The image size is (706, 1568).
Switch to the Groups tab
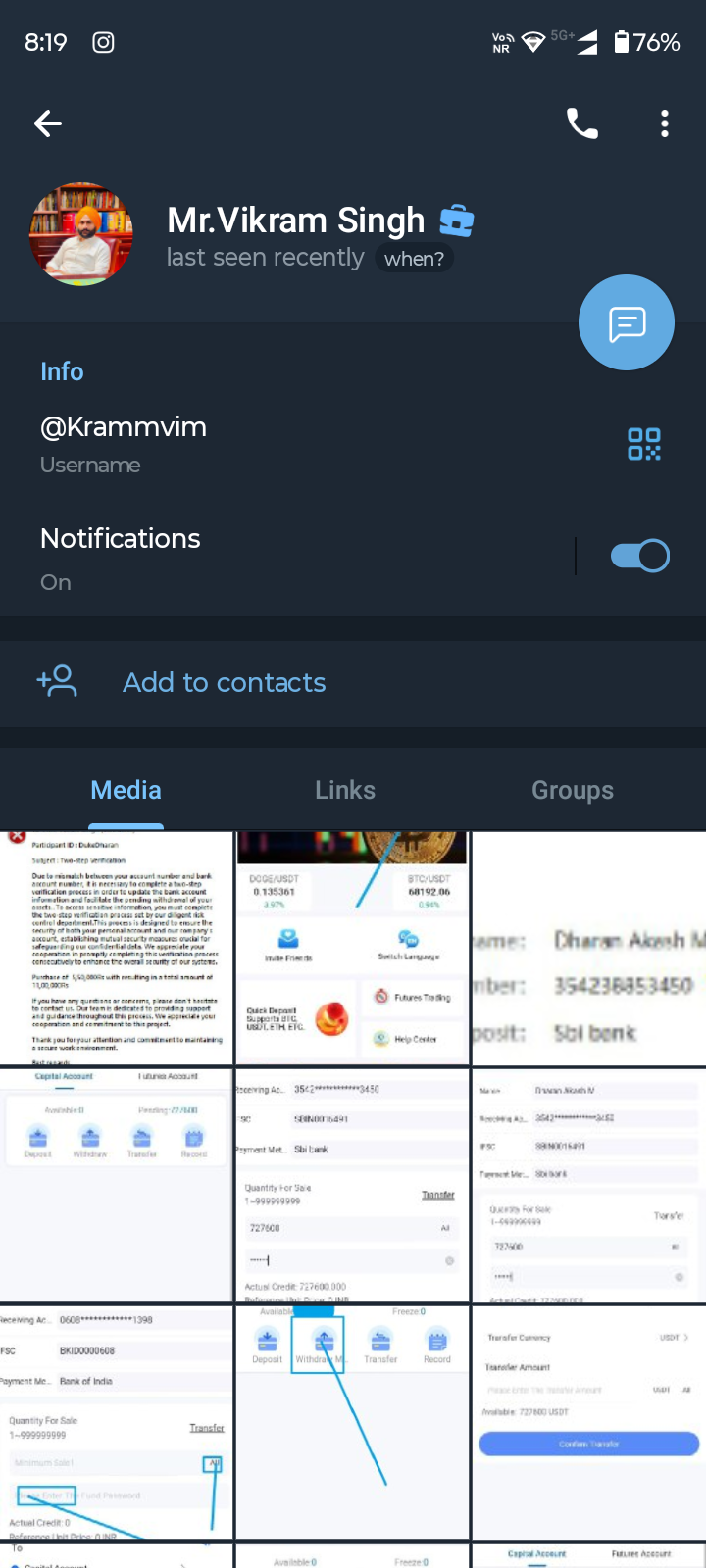click(573, 790)
